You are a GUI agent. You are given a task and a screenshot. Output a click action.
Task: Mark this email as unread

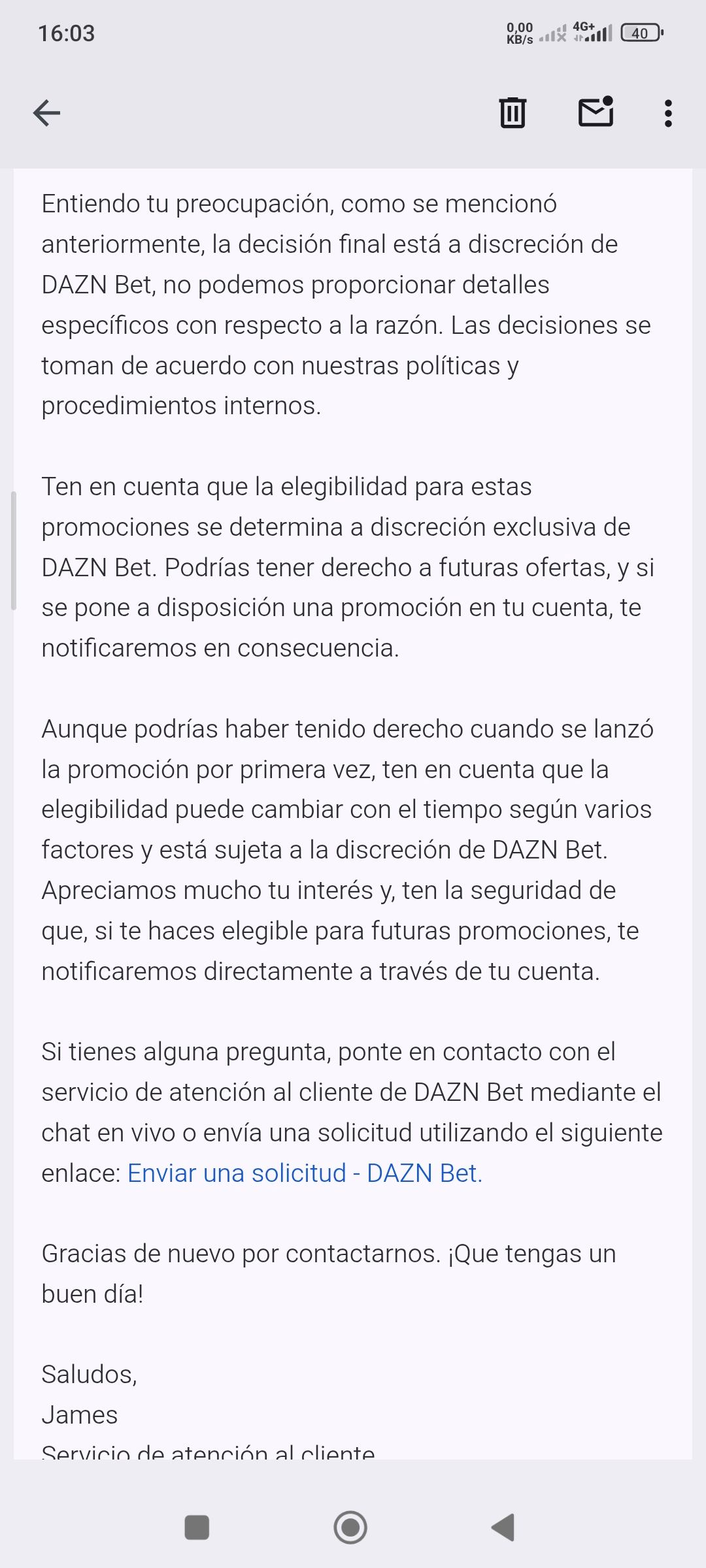pos(596,112)
